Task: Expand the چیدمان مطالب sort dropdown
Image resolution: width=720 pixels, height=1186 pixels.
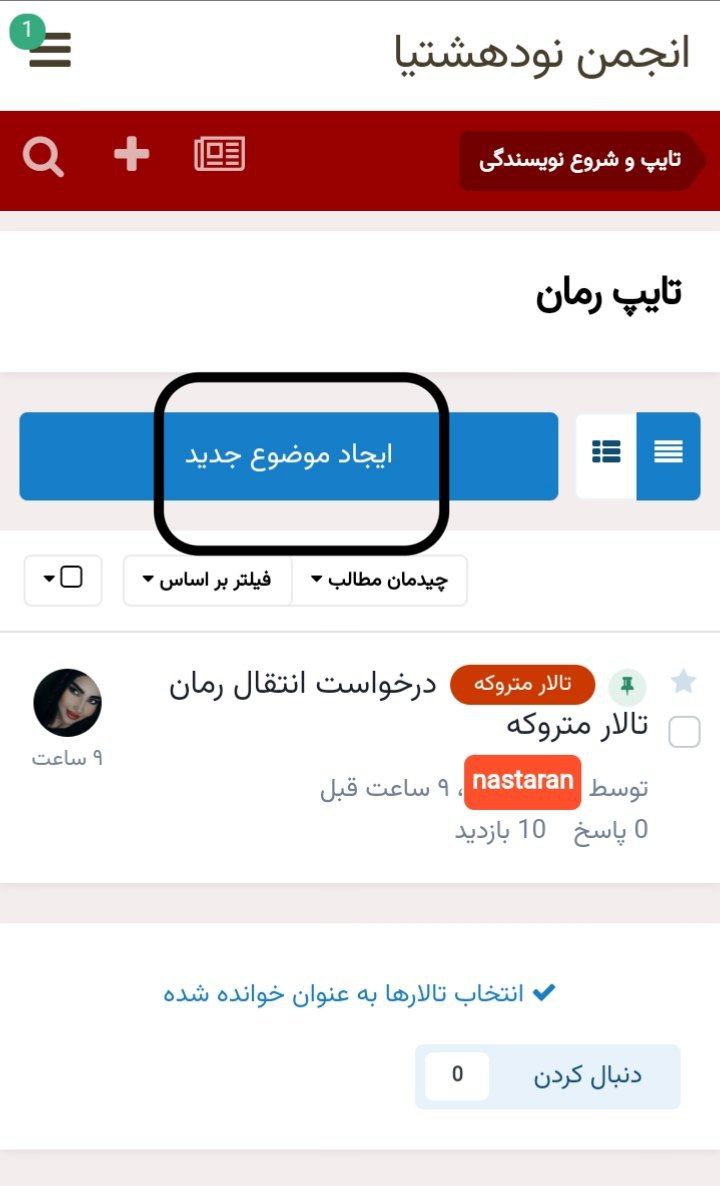Action: coord(379,580)
